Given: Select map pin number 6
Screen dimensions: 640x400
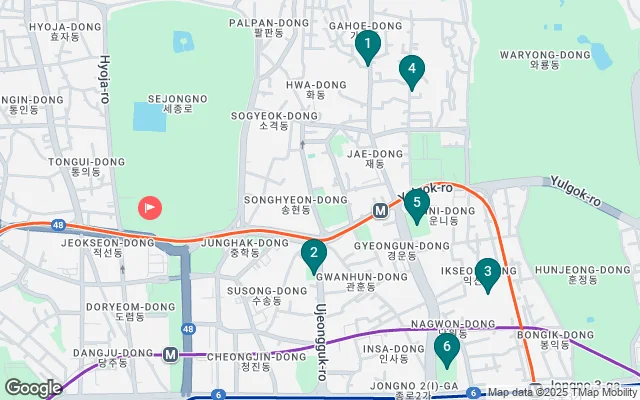Looking at the screenshot, I should (x=446, y=348).
